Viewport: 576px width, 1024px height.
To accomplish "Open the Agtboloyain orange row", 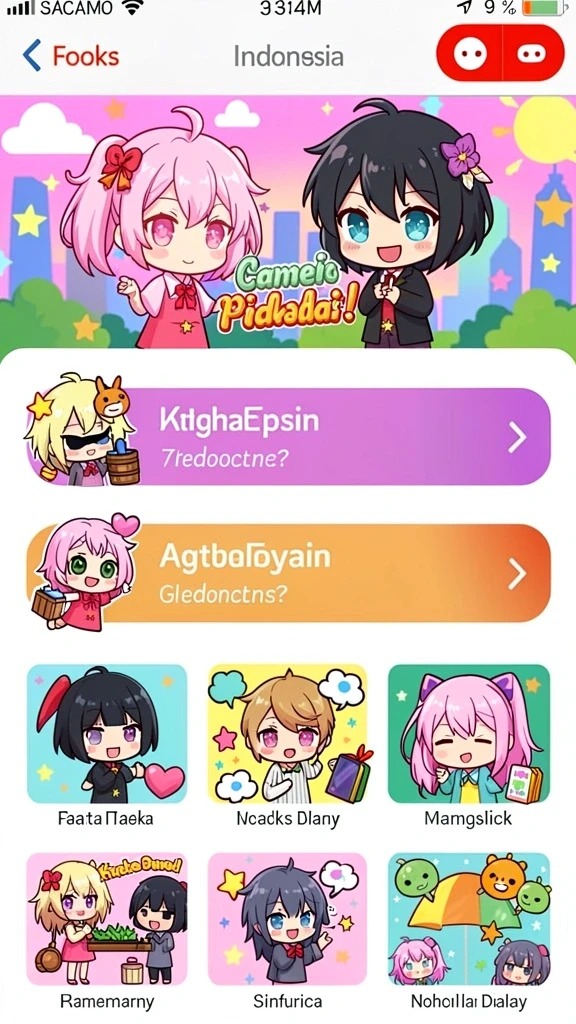I will 288,573.
